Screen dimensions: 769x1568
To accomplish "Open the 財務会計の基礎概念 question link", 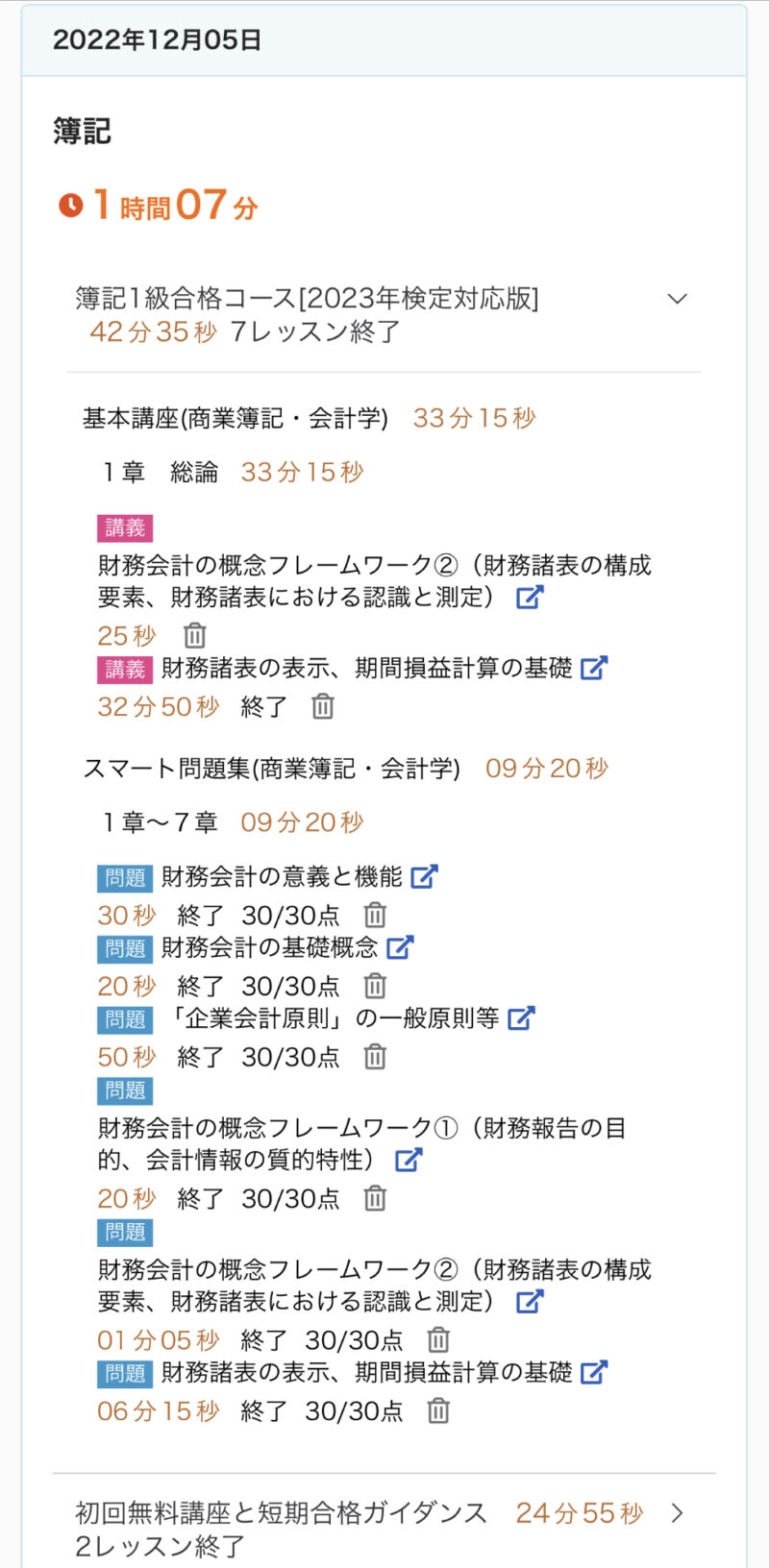I will (400, 947).
